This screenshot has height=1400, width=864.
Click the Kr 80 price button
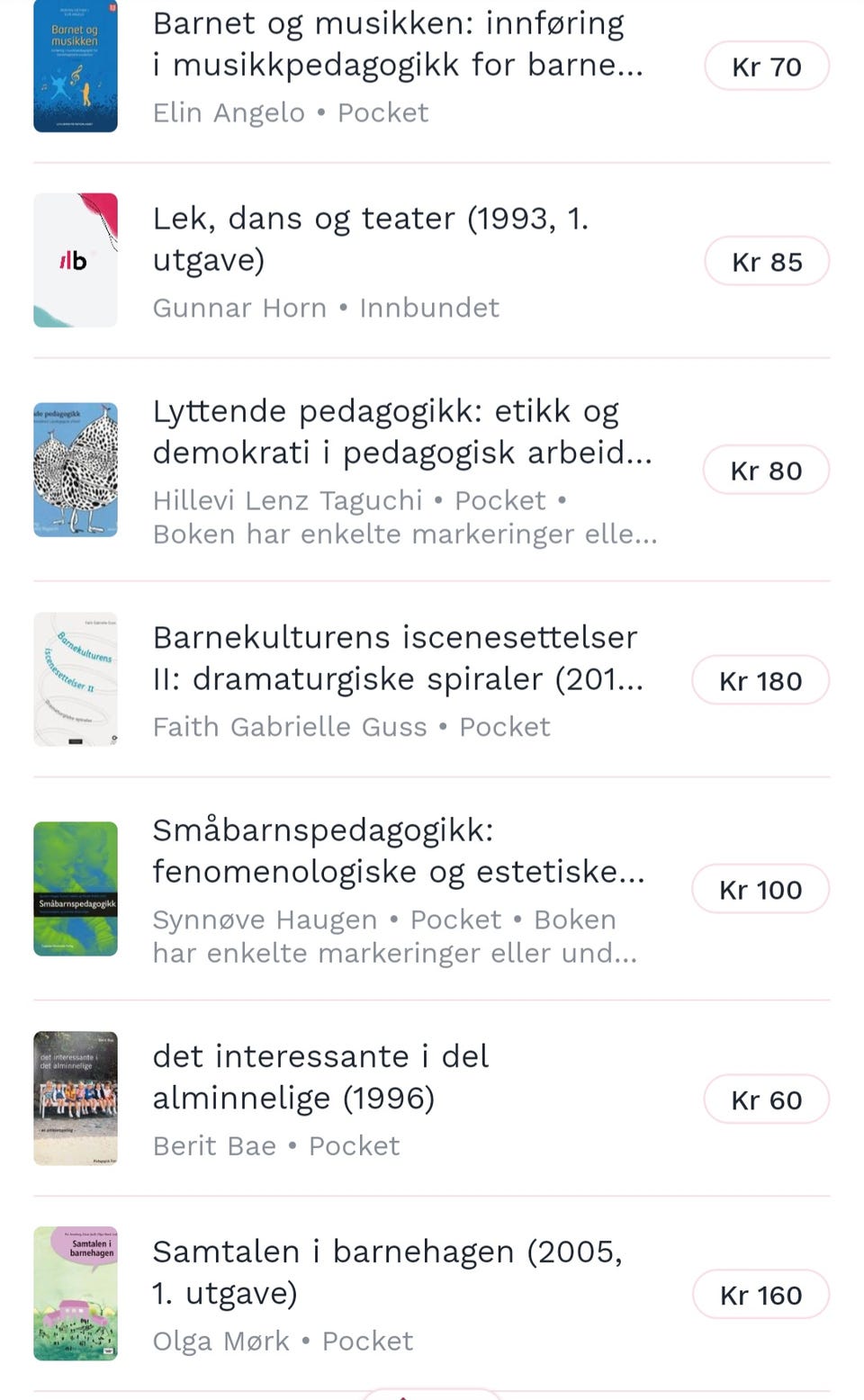coord(766,469)
